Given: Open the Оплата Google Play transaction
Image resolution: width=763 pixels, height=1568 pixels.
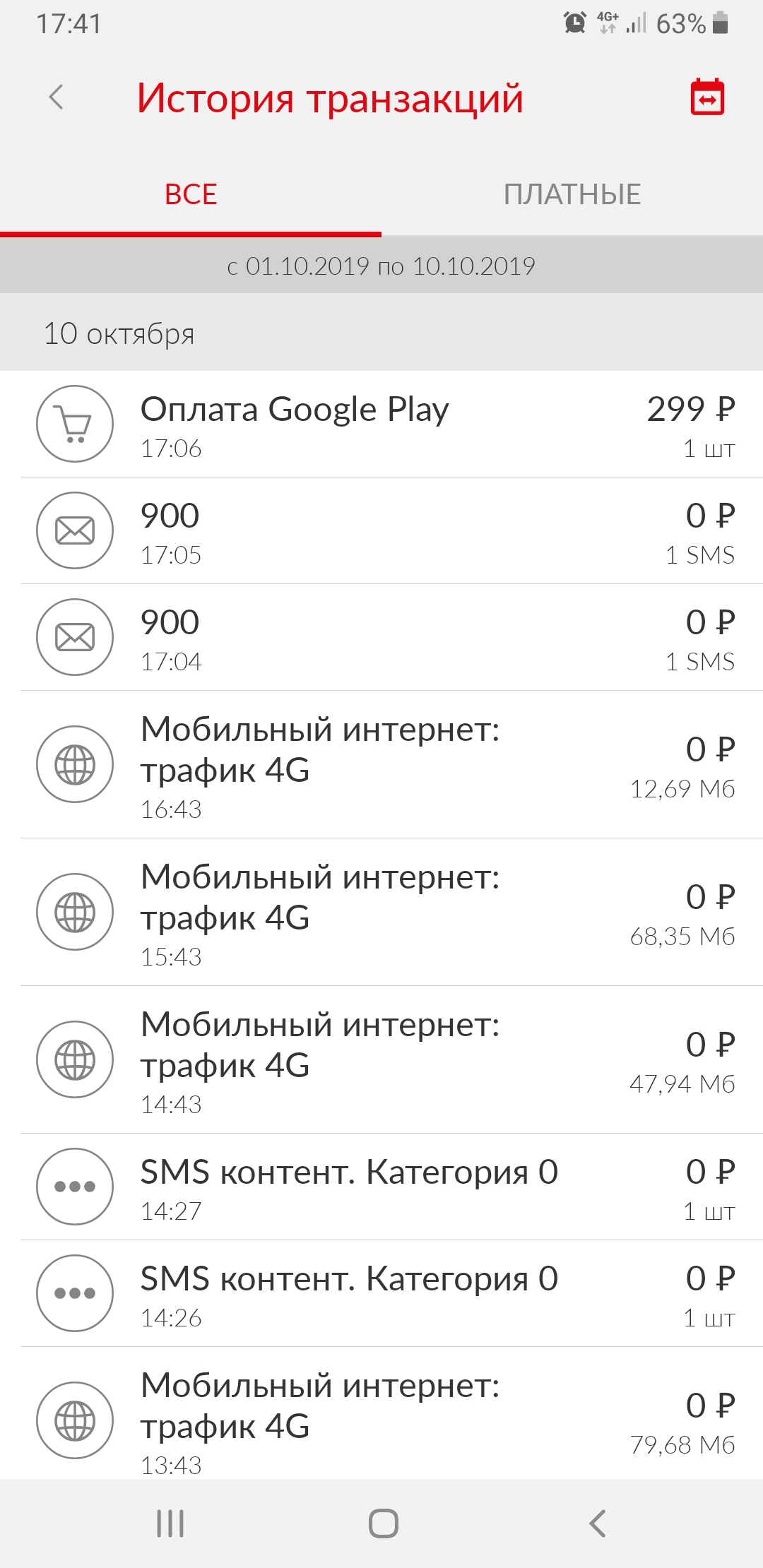Looking at the screenshot, I should click(381, 424).
